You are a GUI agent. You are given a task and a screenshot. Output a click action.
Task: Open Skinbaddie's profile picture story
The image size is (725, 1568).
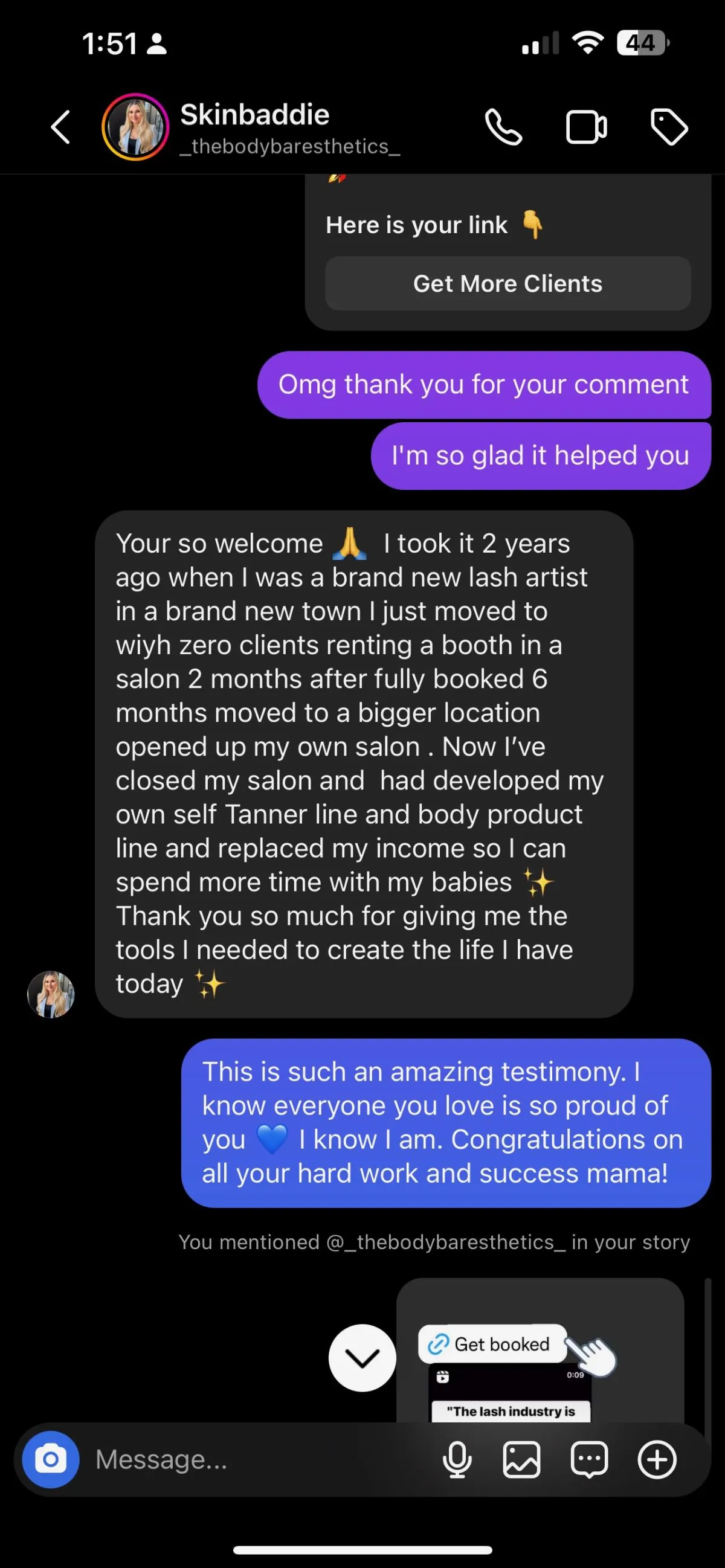click(x=135, y=127)
